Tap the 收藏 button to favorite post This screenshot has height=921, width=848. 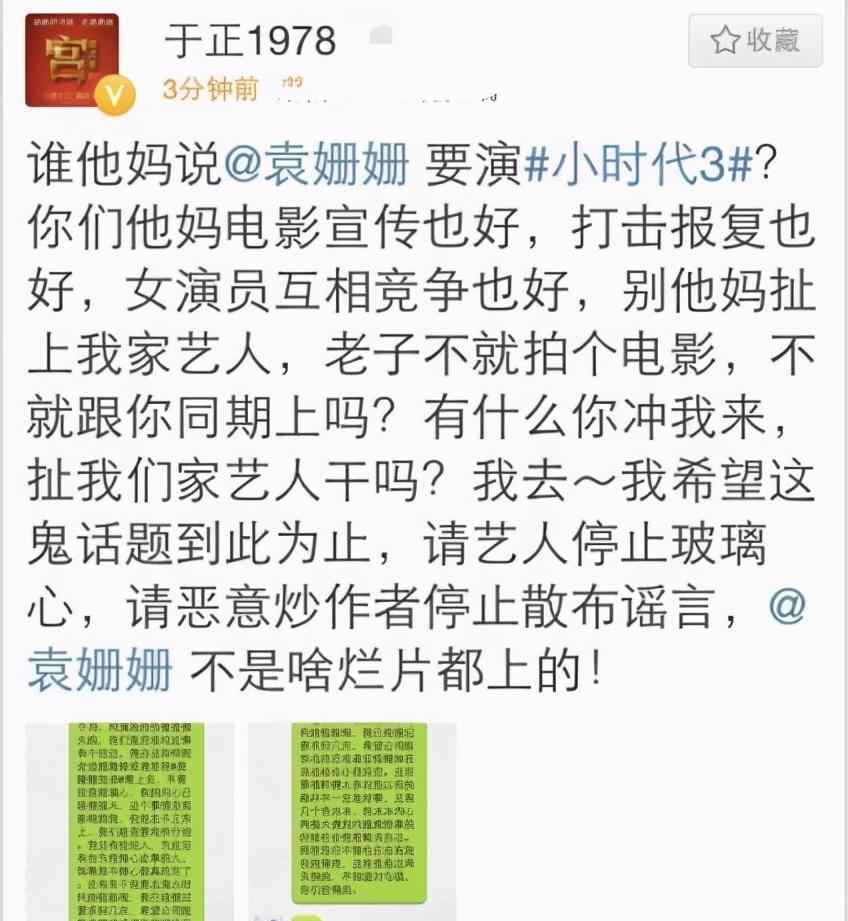(x=755, y=41)
